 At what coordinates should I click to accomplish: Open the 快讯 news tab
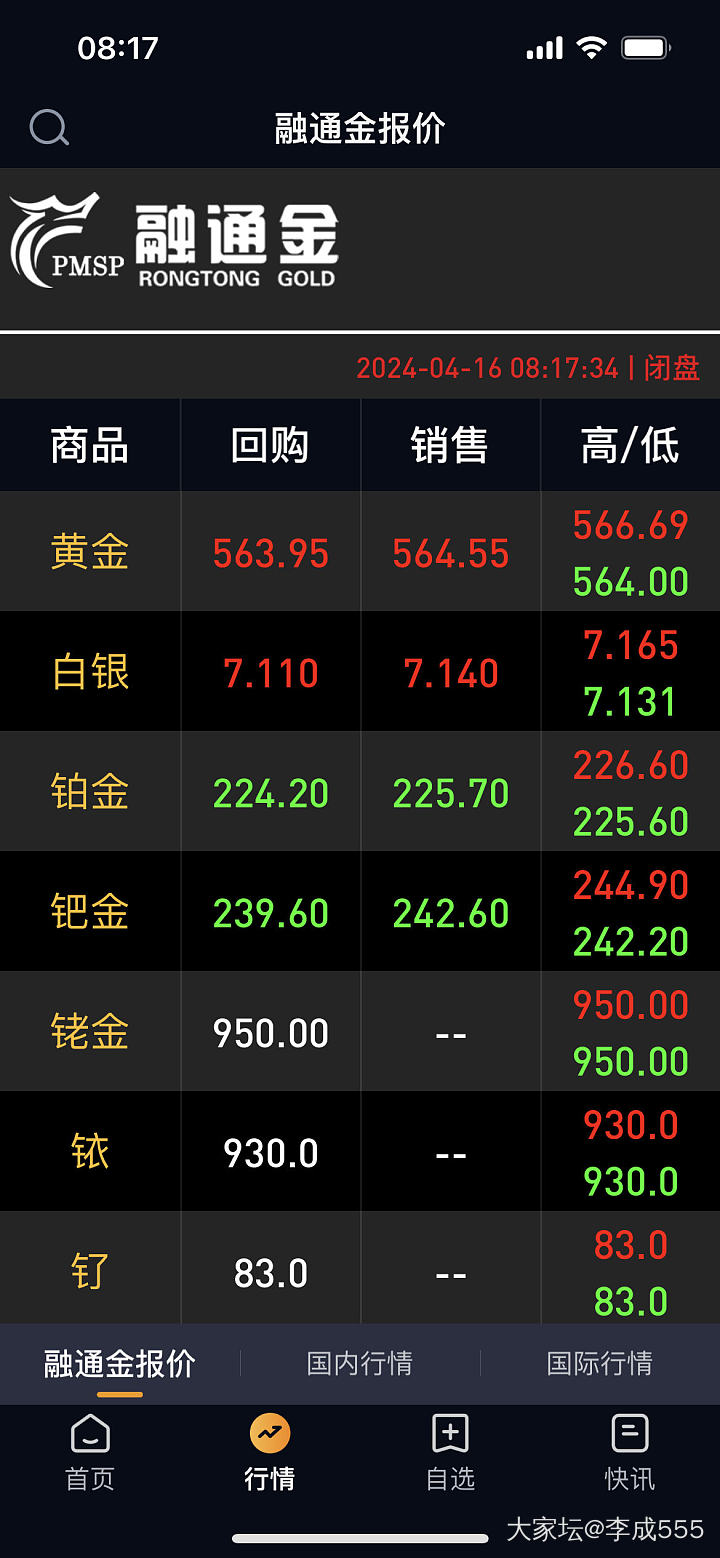coord(629,1452)
